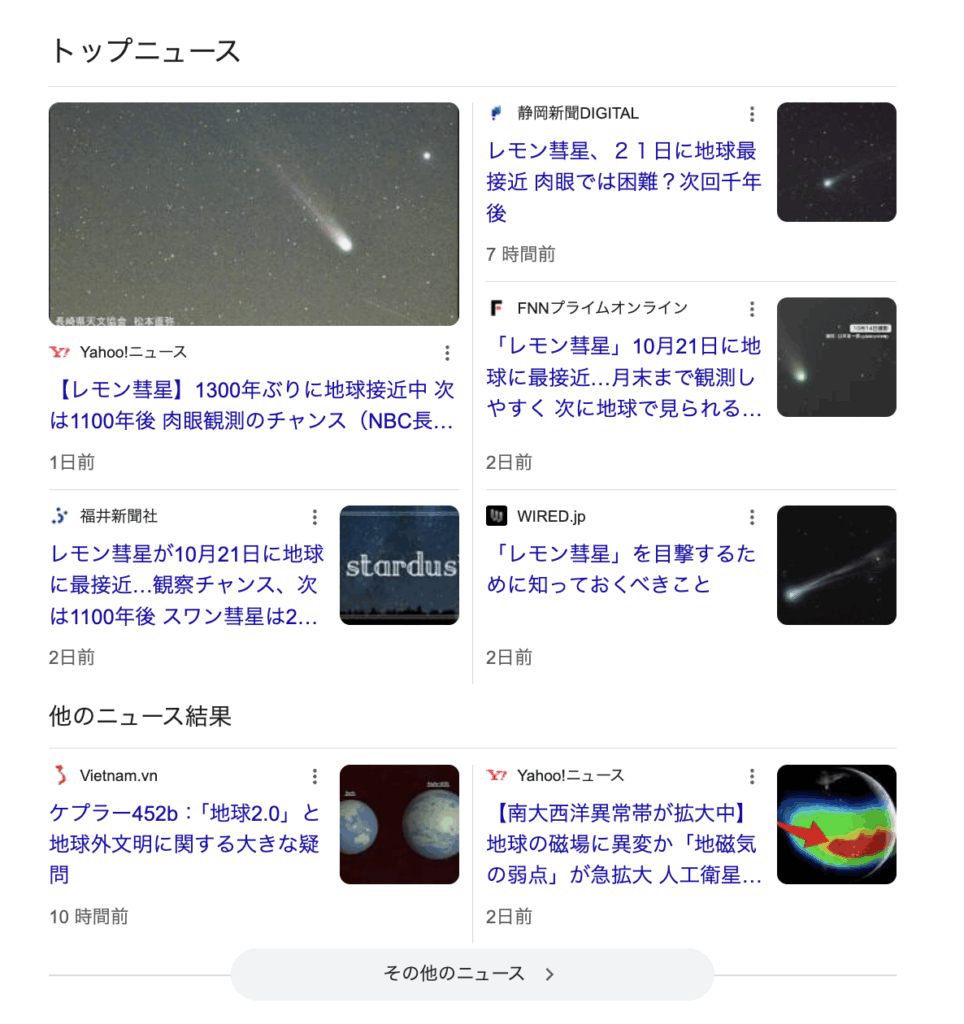Open overflow menu for Vietnam.vn result
This screenshot has width=964, height=1024.
[314, 777]
